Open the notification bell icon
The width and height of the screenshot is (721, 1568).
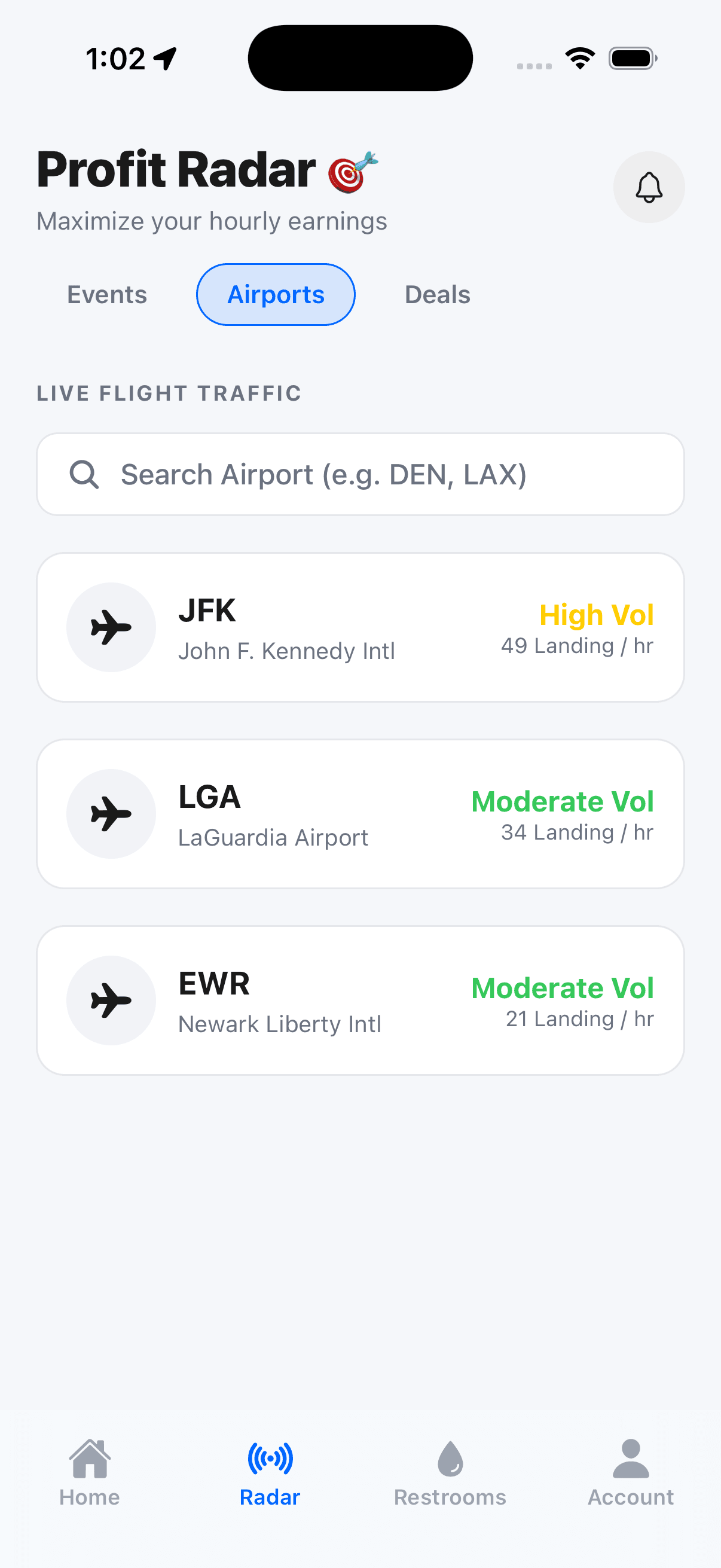click(649, 188)
